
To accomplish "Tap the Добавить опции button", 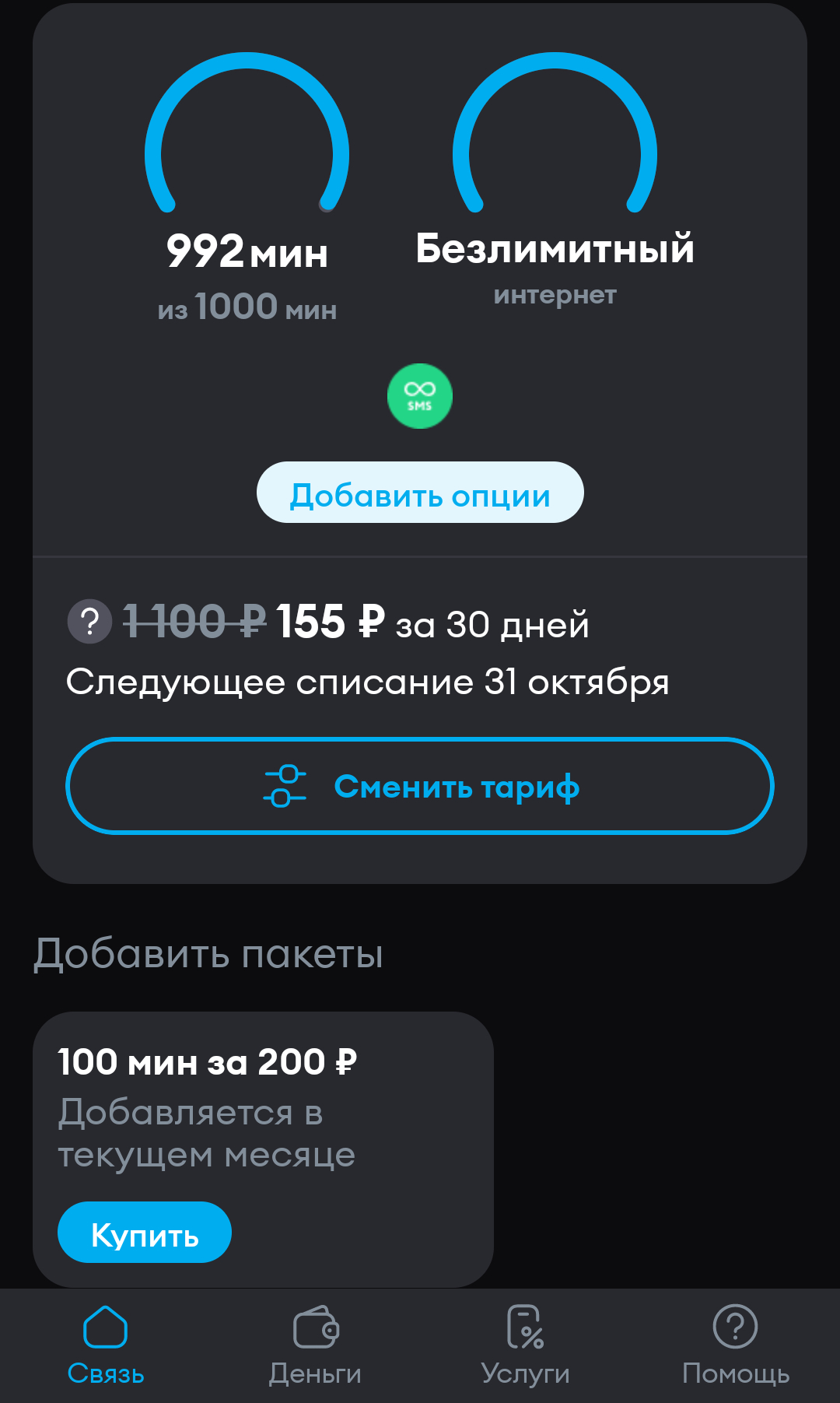I will (x=420, y=493).
